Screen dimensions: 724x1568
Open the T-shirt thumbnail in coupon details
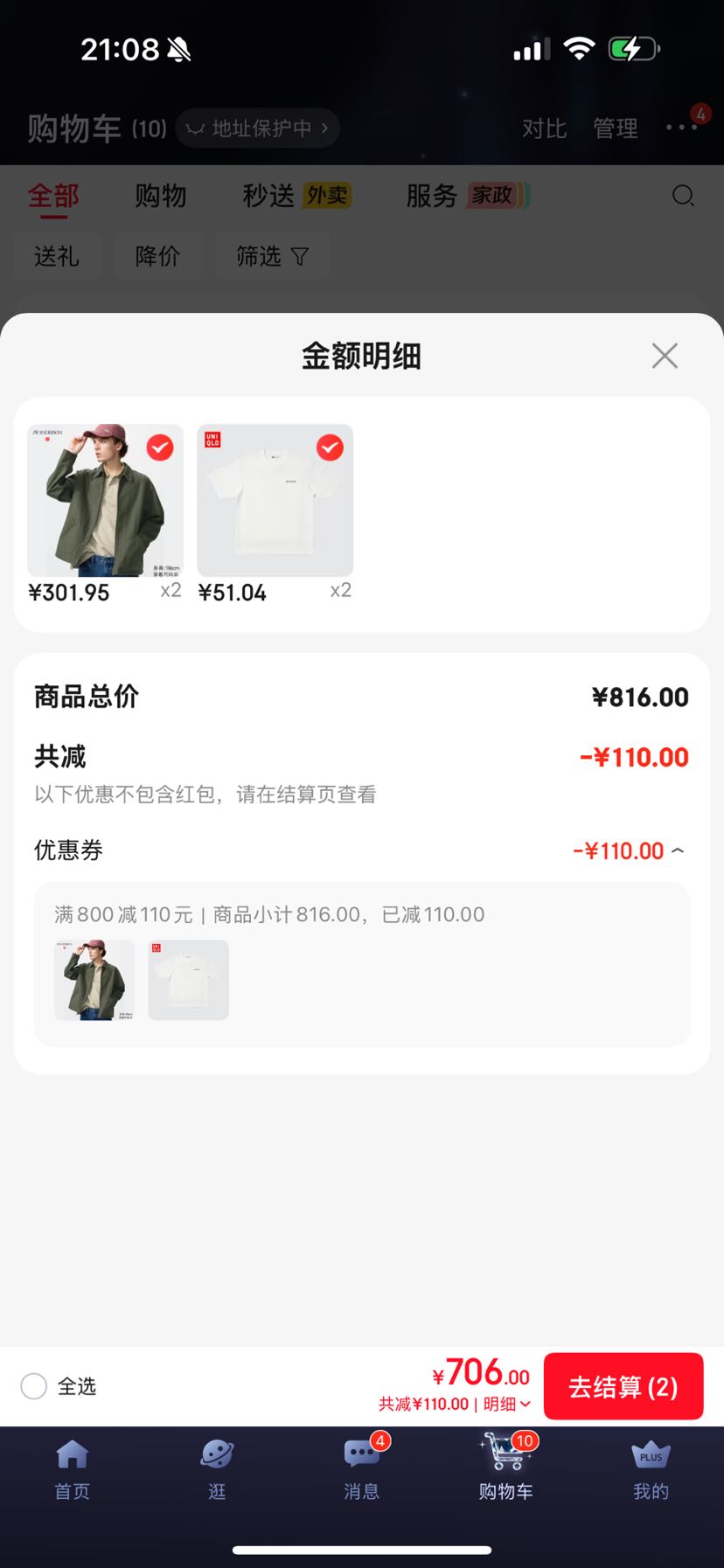click(x=189, y=980)
